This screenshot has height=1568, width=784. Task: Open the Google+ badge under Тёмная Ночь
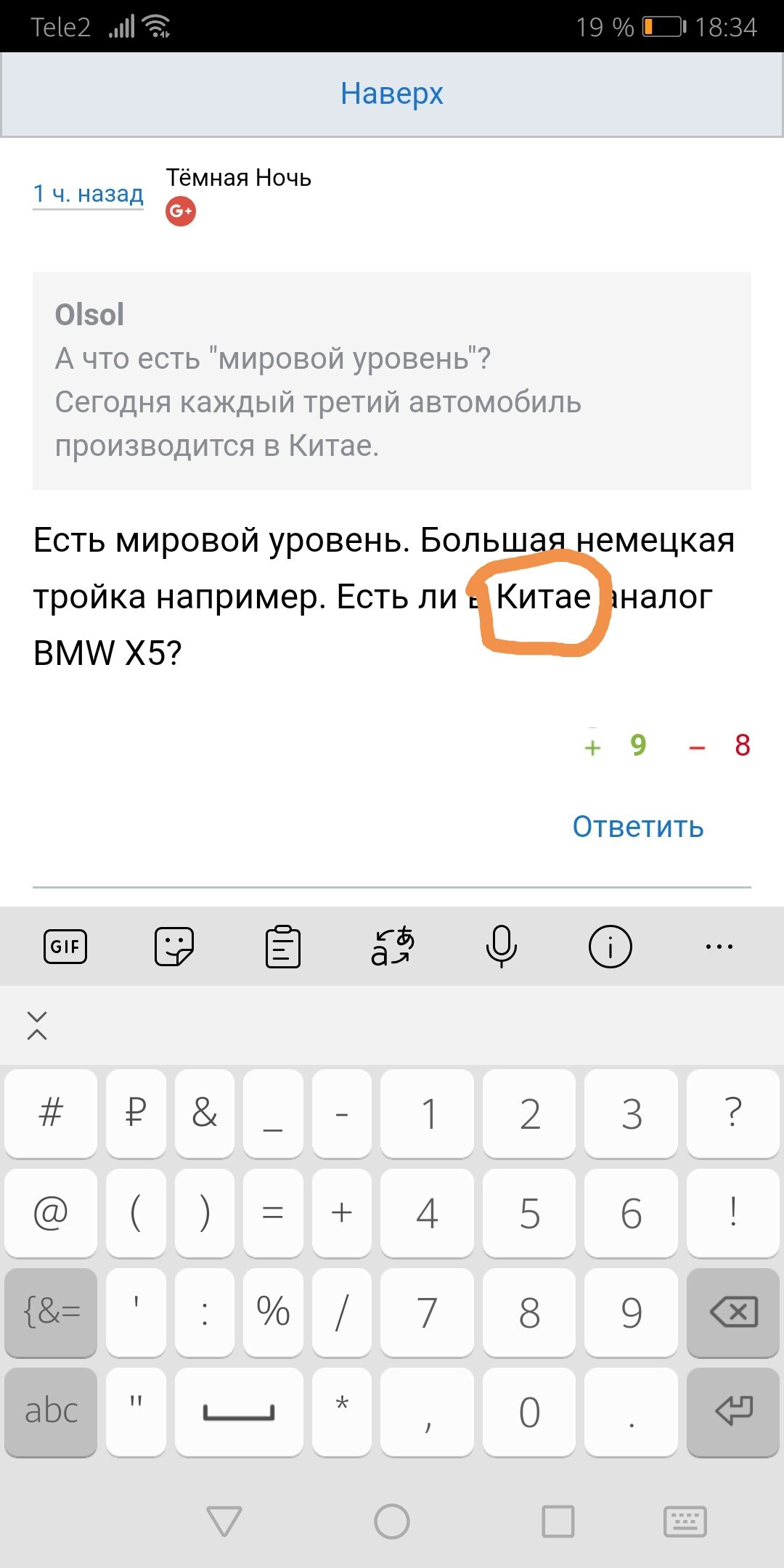[181, 211]
